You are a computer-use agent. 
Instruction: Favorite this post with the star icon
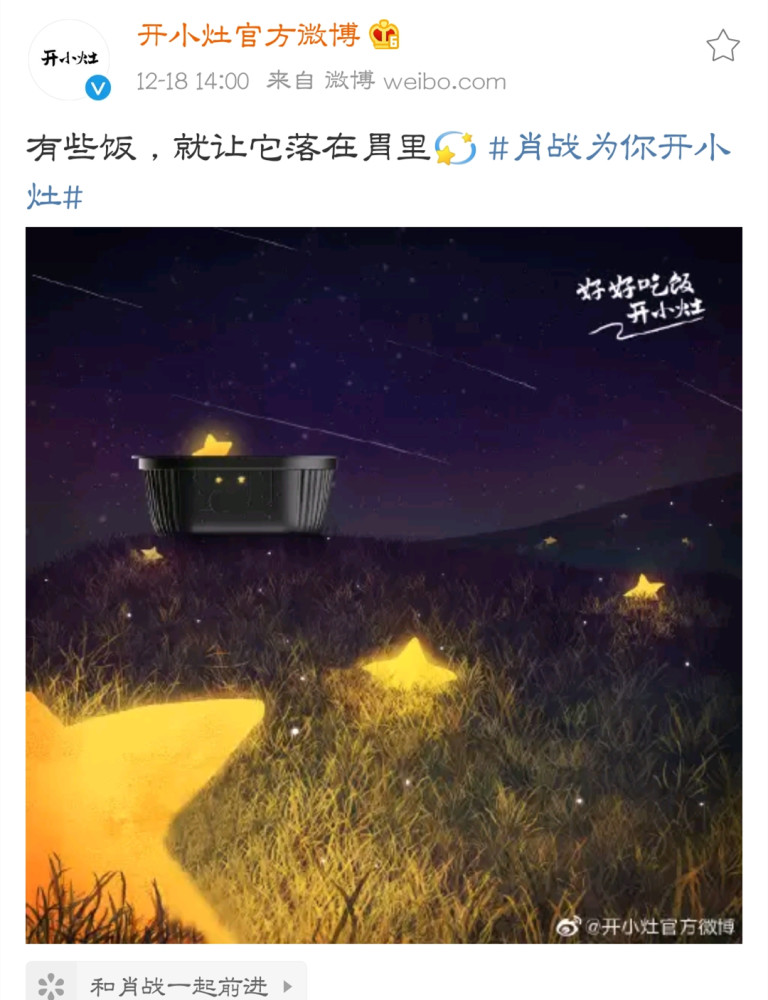[722, 45]
